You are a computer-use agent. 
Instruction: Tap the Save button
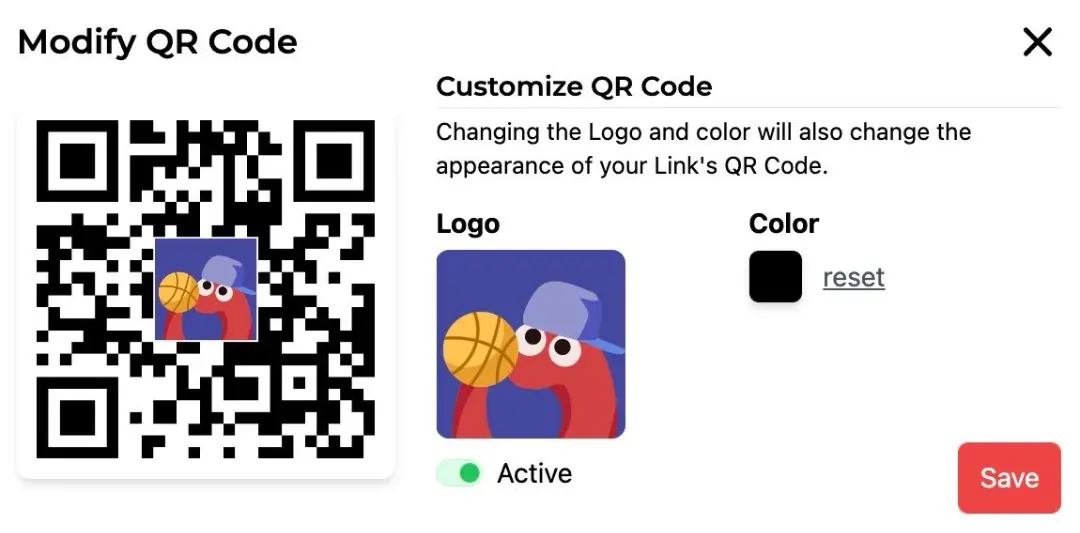(1008, 478)
